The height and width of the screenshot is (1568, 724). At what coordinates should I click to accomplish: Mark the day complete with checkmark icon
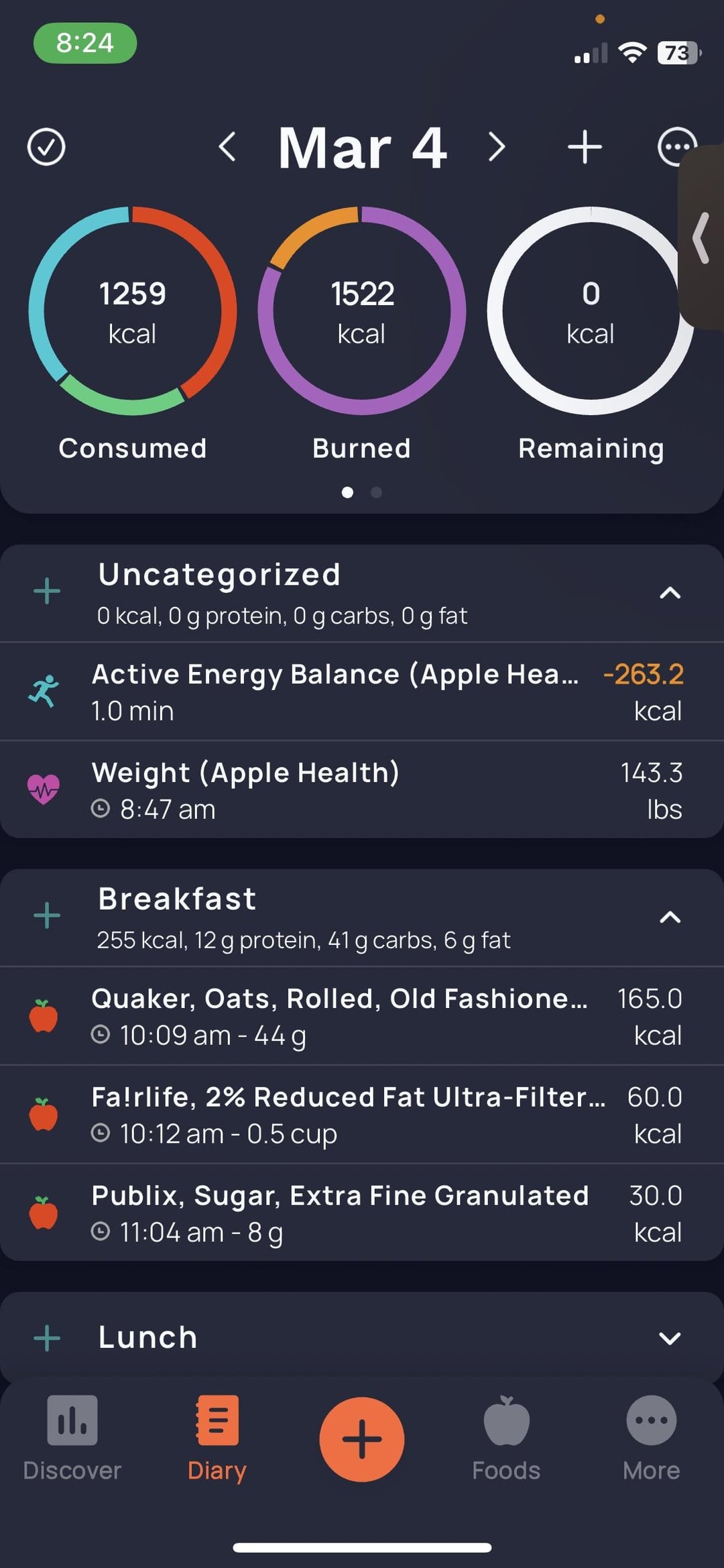[46, 147]
